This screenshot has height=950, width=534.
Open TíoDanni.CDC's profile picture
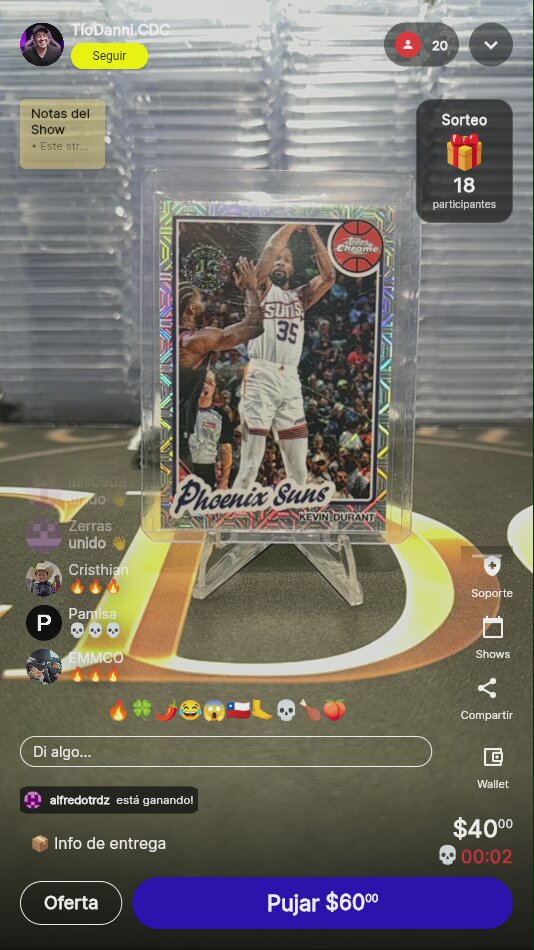tap(42, 44)
